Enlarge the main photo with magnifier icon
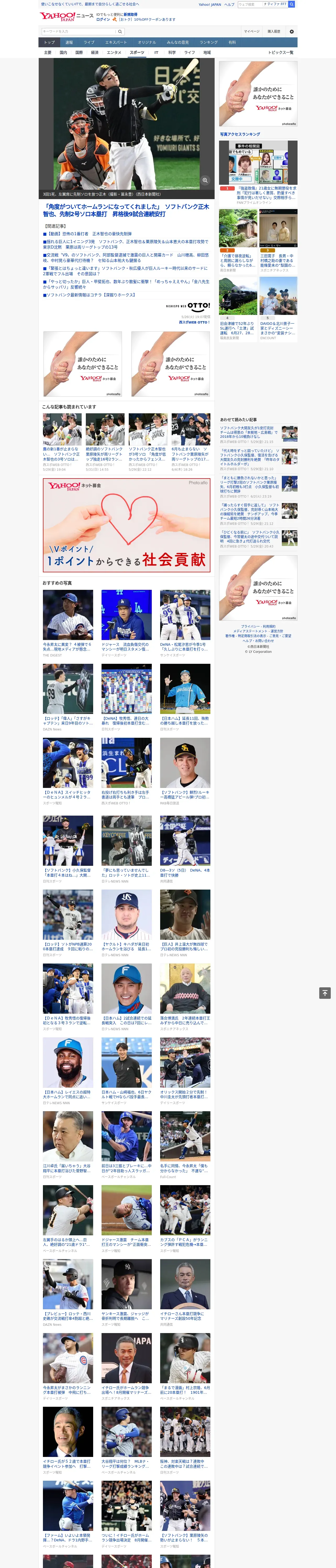This screenshot has width=336, height=1568. click(205, 180)
